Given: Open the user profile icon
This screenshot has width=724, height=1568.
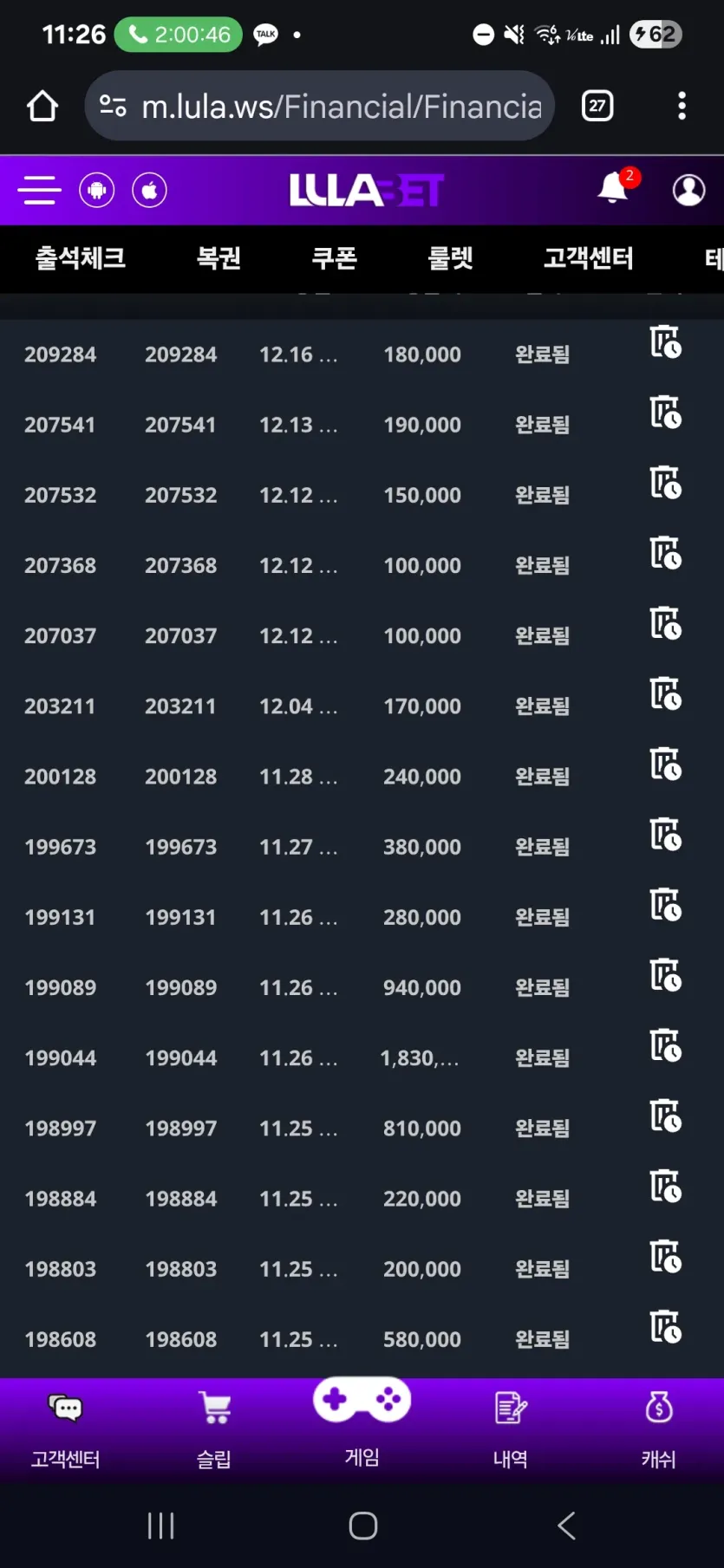Looking at the screenshot, I should 689,190.
